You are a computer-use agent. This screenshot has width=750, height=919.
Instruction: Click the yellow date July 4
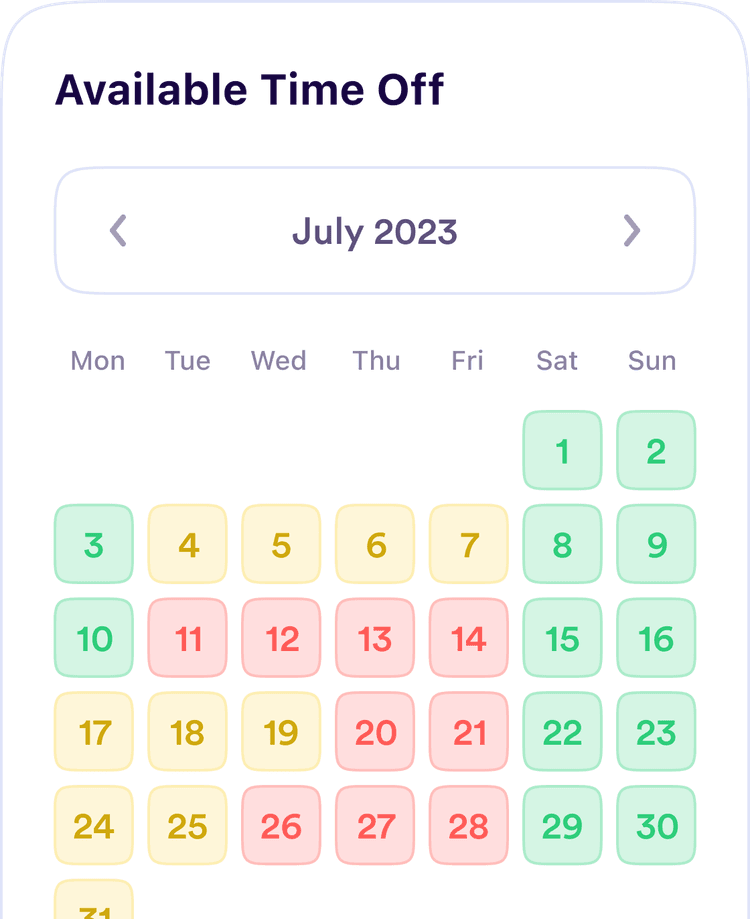click(x=187, y=544)
